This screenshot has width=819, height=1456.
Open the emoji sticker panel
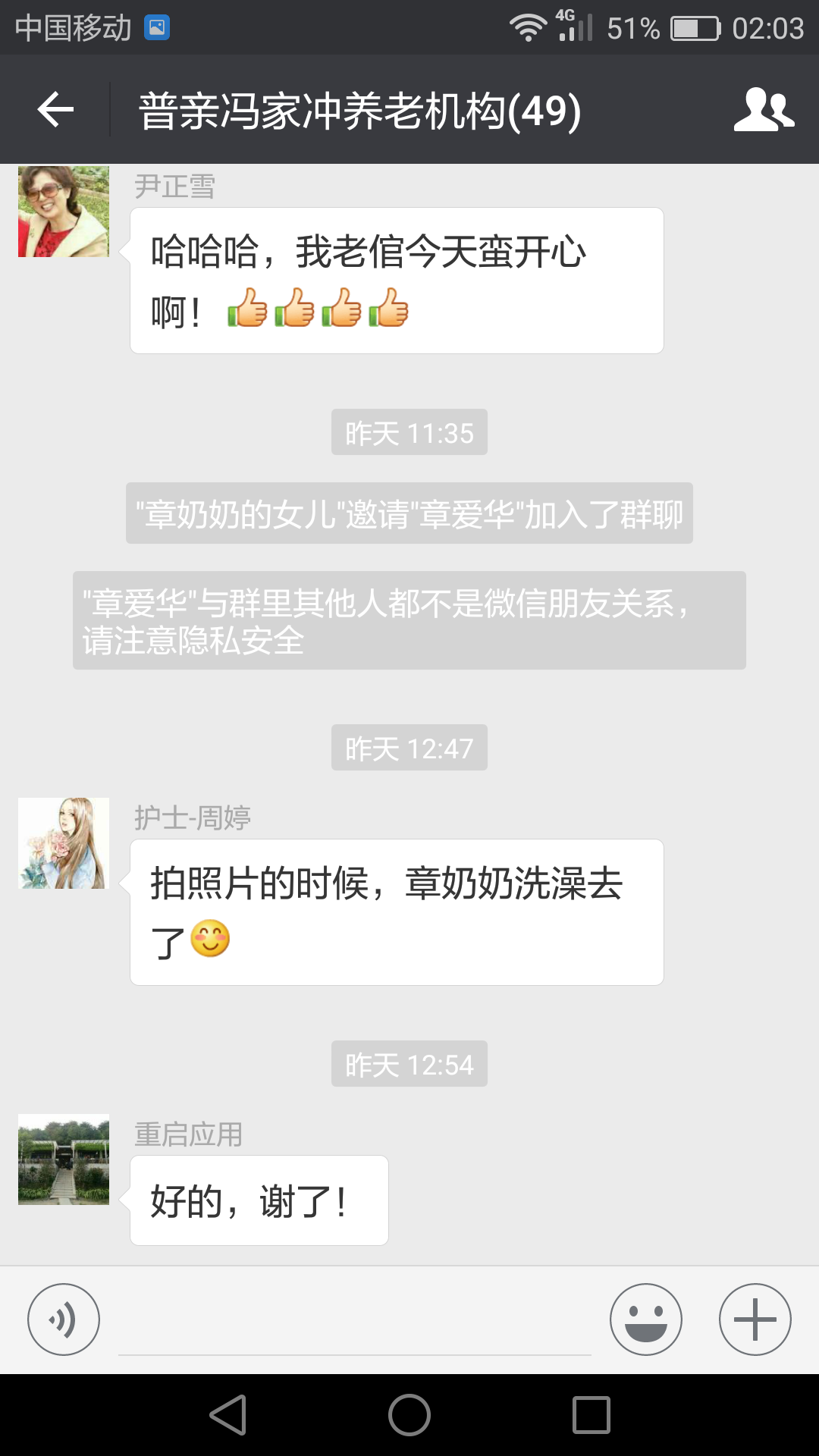pyautogui.click(x=645, y=1319)
